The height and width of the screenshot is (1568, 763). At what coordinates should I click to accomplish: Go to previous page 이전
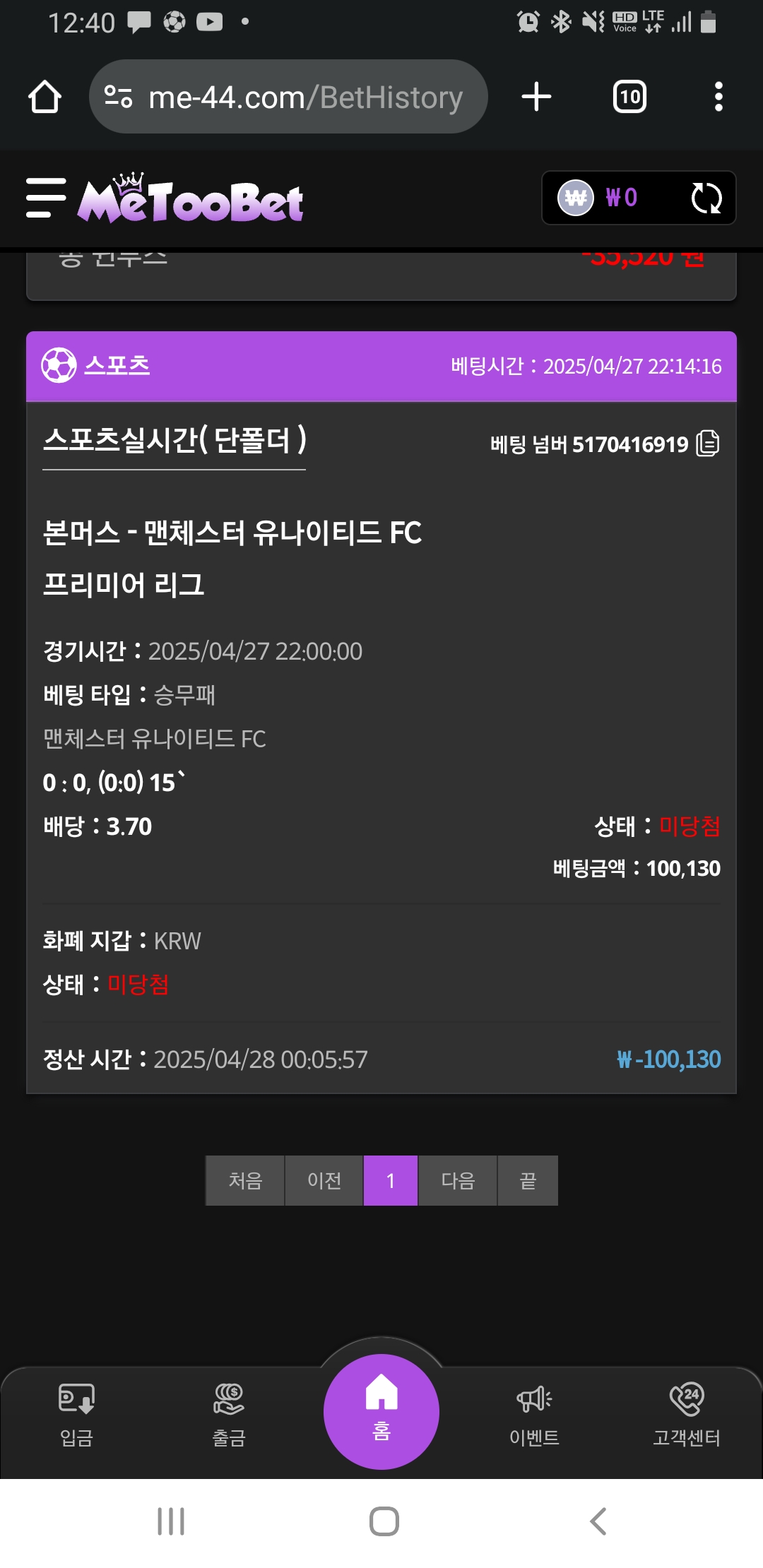coord(324,1180)
